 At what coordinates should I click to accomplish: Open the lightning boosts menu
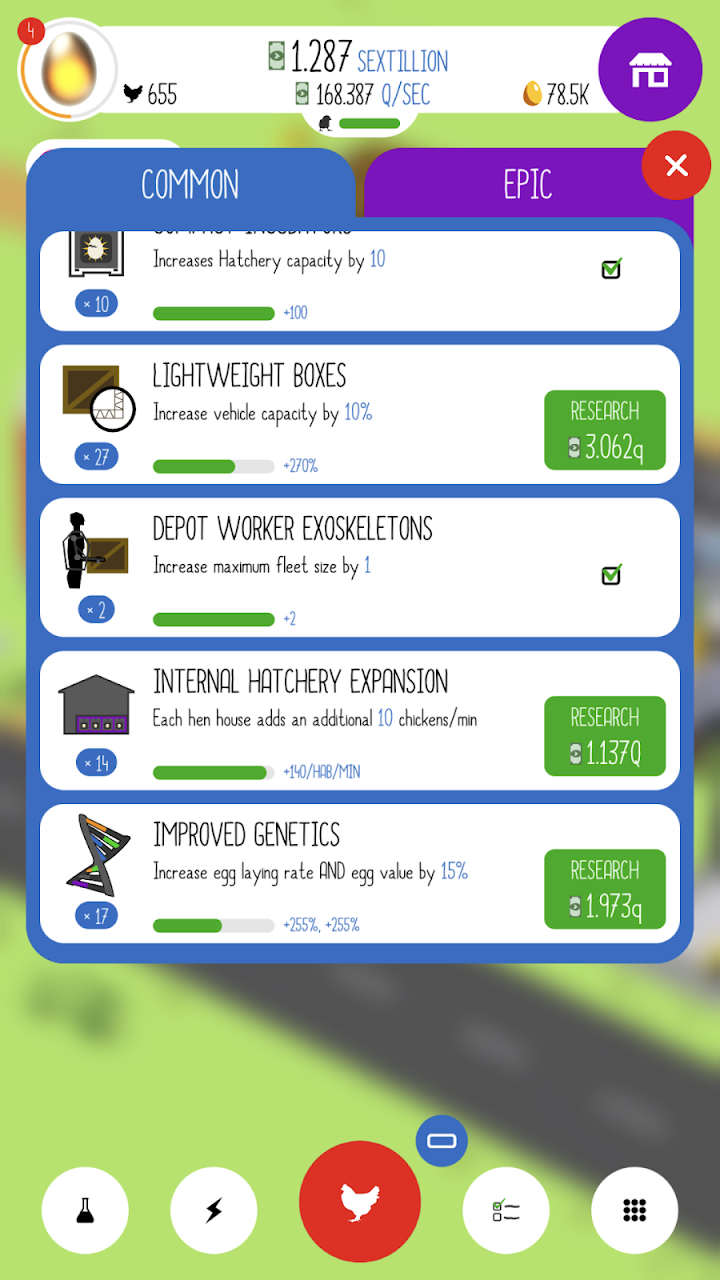(214, 1210)
